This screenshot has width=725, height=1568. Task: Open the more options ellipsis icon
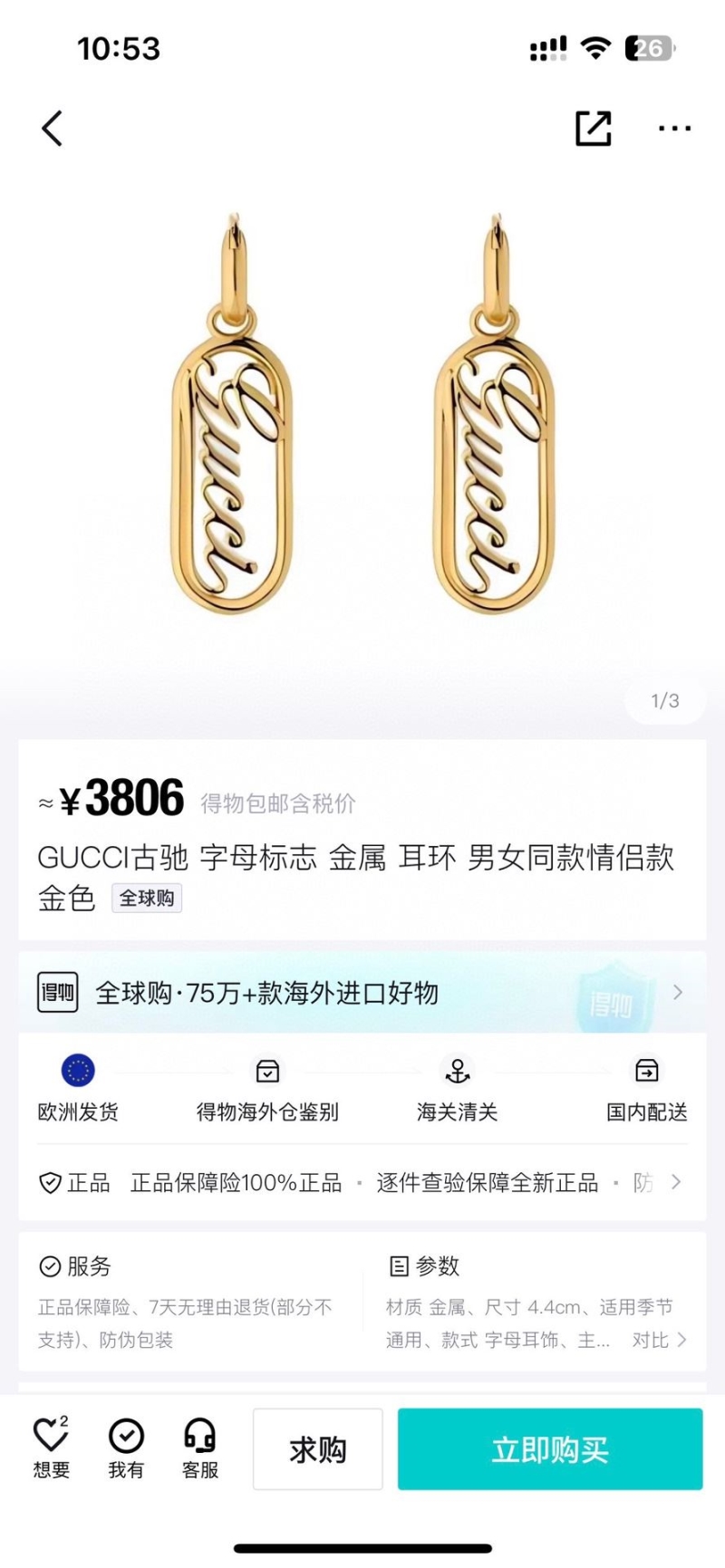[x=674, y=129]
